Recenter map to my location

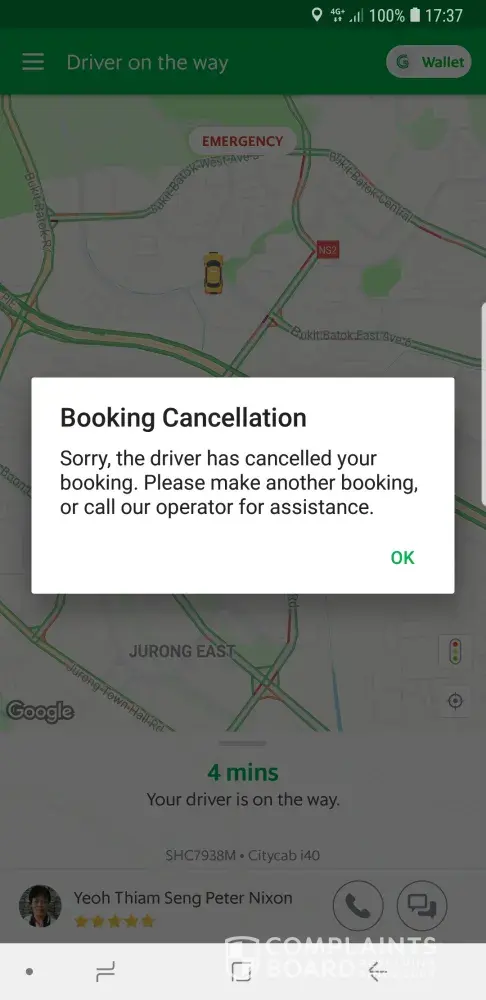pos(455,701)
